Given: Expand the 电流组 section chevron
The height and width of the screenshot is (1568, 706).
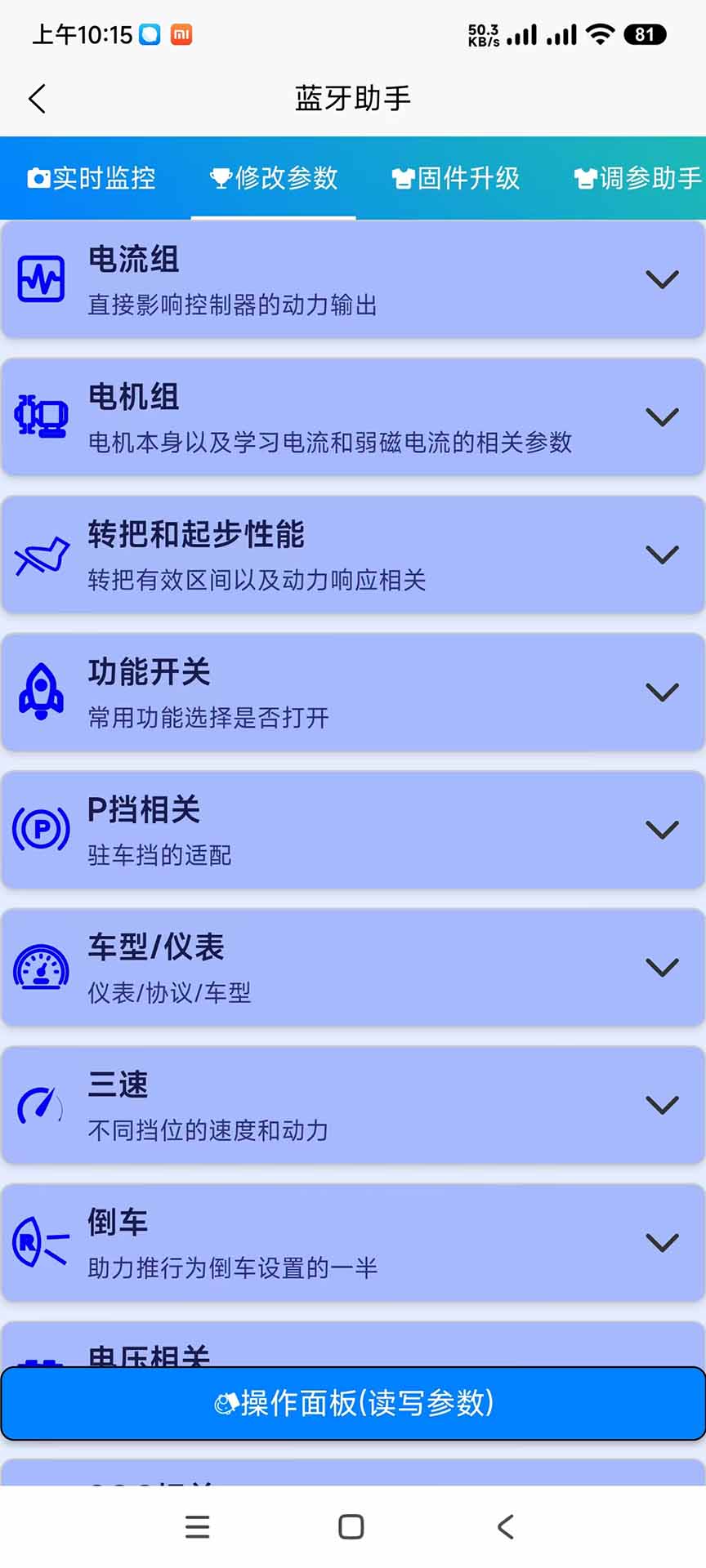Looking at the screenshot, I should (x=662, y=280).
